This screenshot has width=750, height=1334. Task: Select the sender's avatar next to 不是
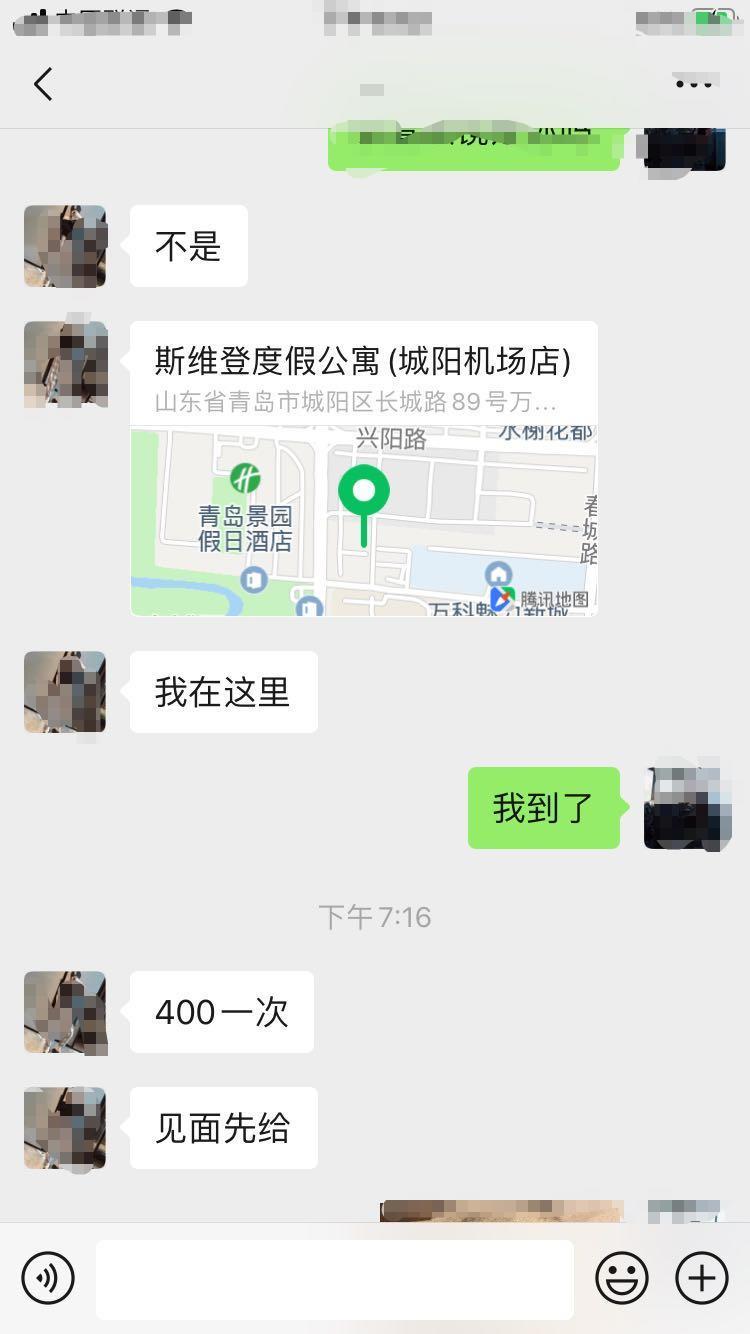tap(64, 246)
